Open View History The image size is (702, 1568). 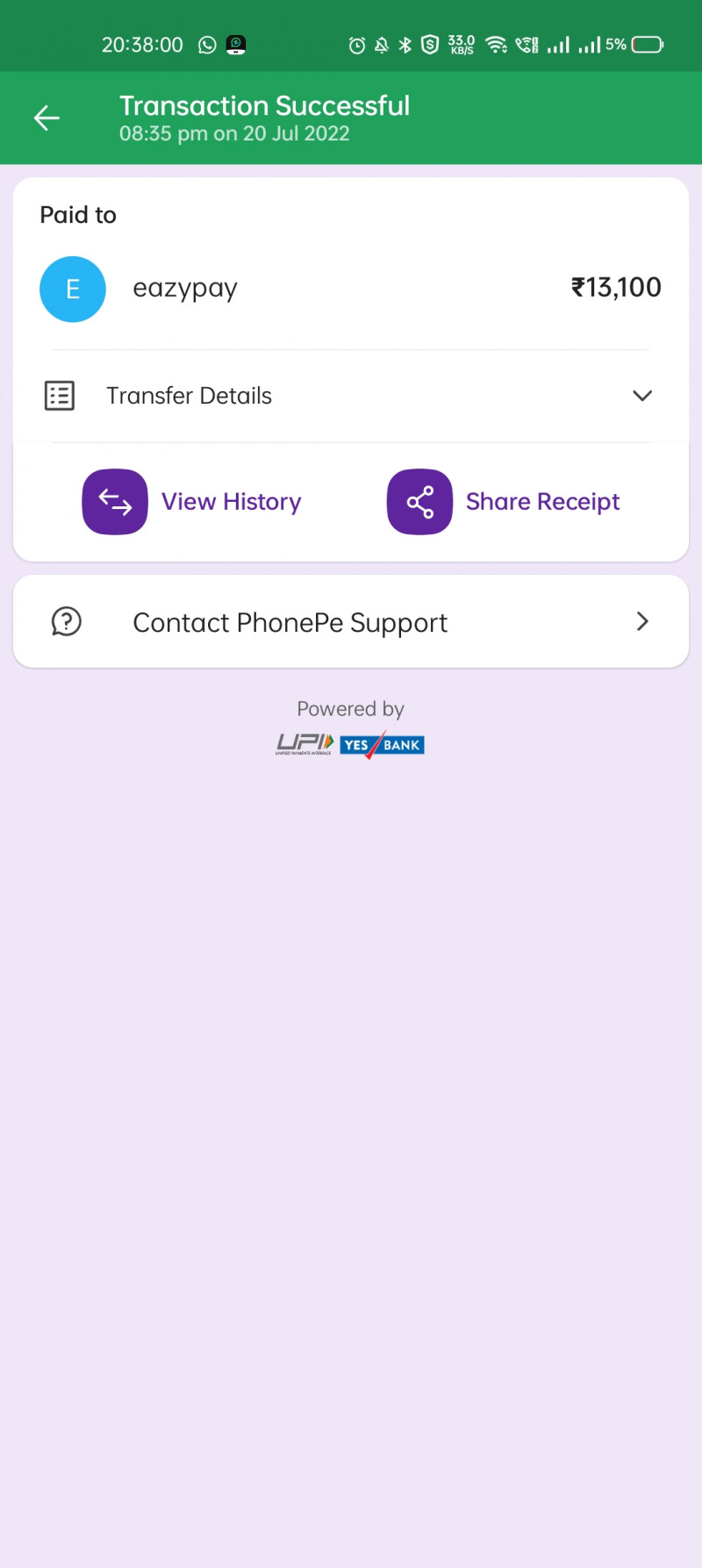192,502
